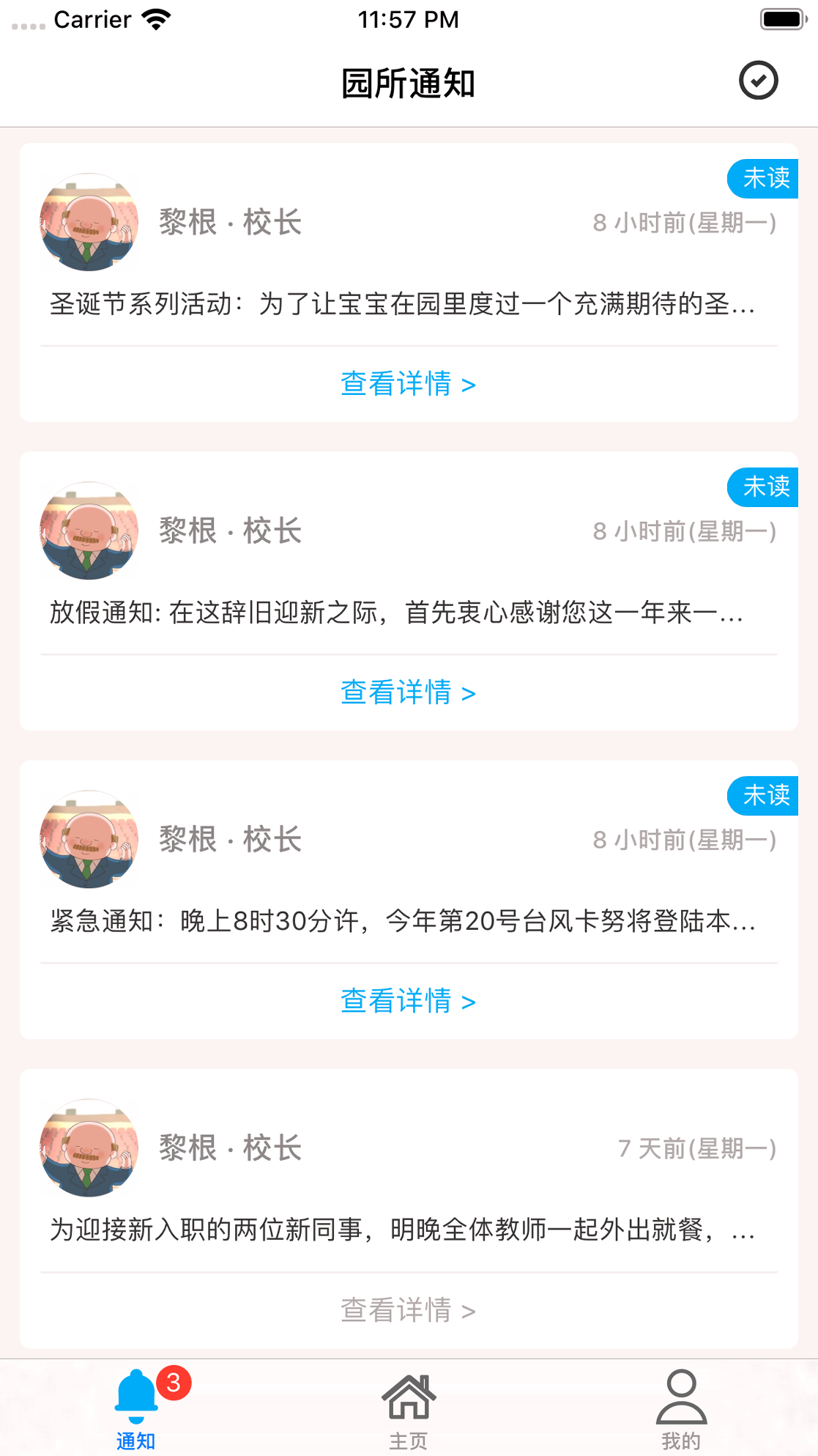Click the principal avatar on the Christmas notice
The width and height of the screenshot is (818, 1456).
tap(88, 223)
